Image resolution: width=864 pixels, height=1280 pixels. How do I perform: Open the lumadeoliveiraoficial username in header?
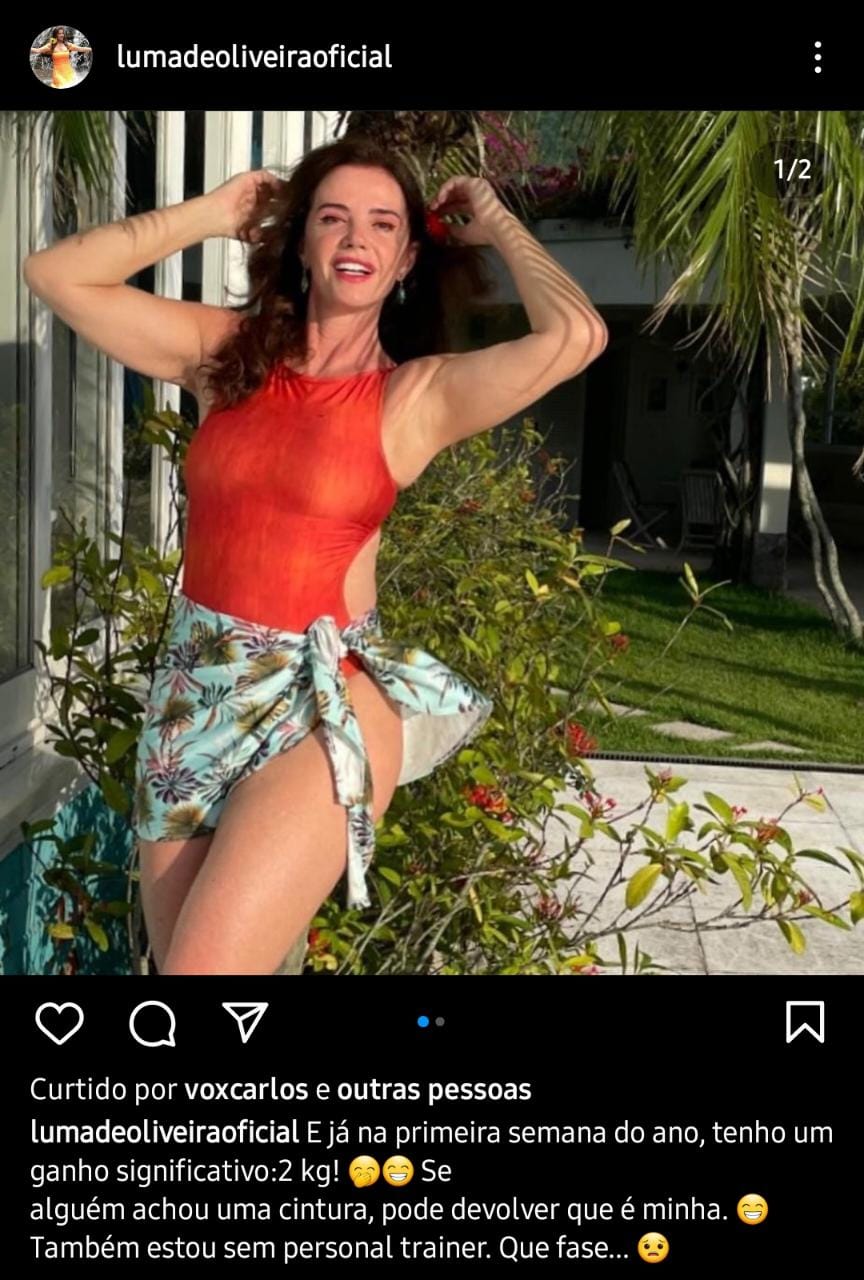(254, 57)
